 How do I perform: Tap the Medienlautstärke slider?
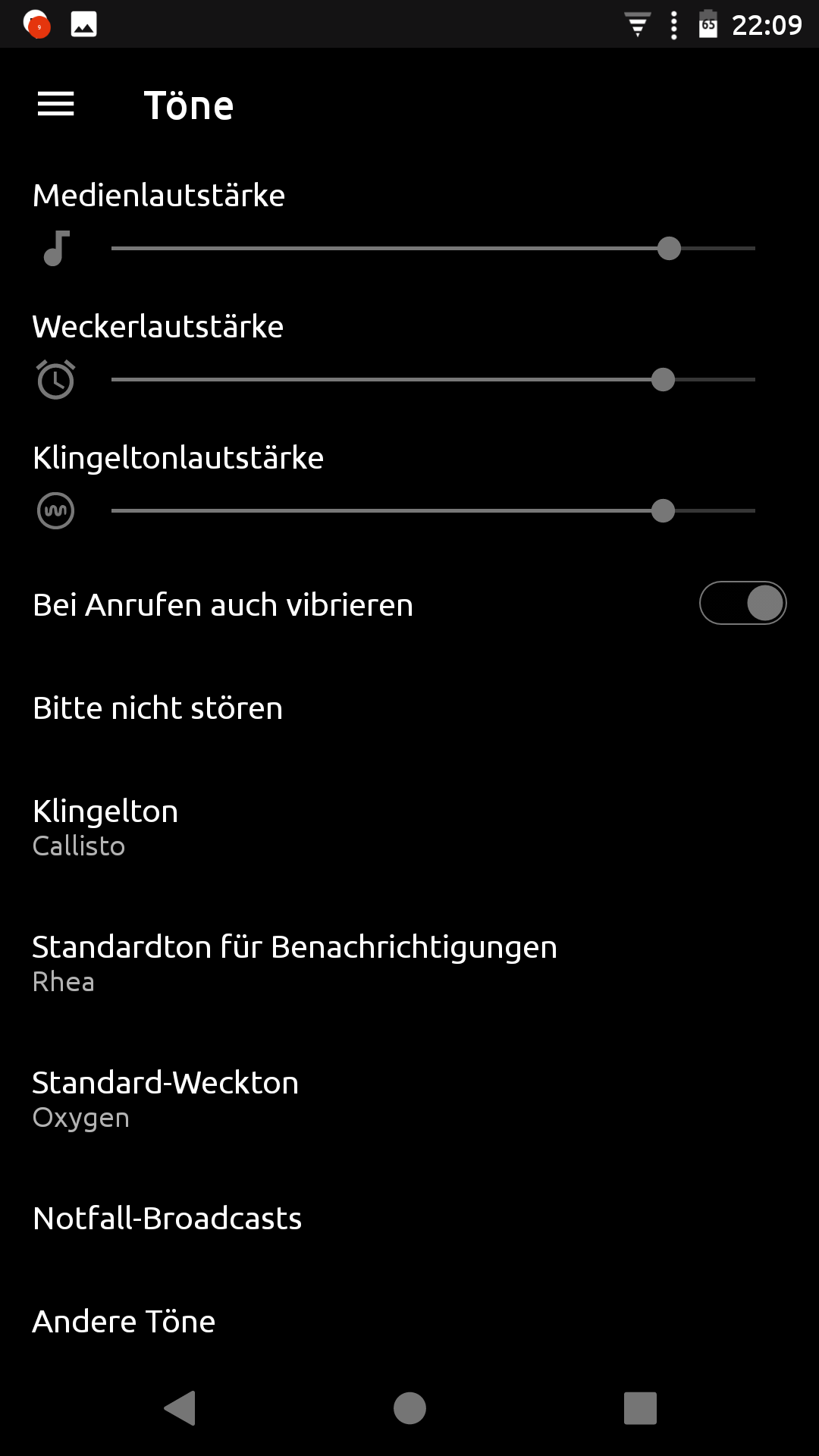[432, 249]
